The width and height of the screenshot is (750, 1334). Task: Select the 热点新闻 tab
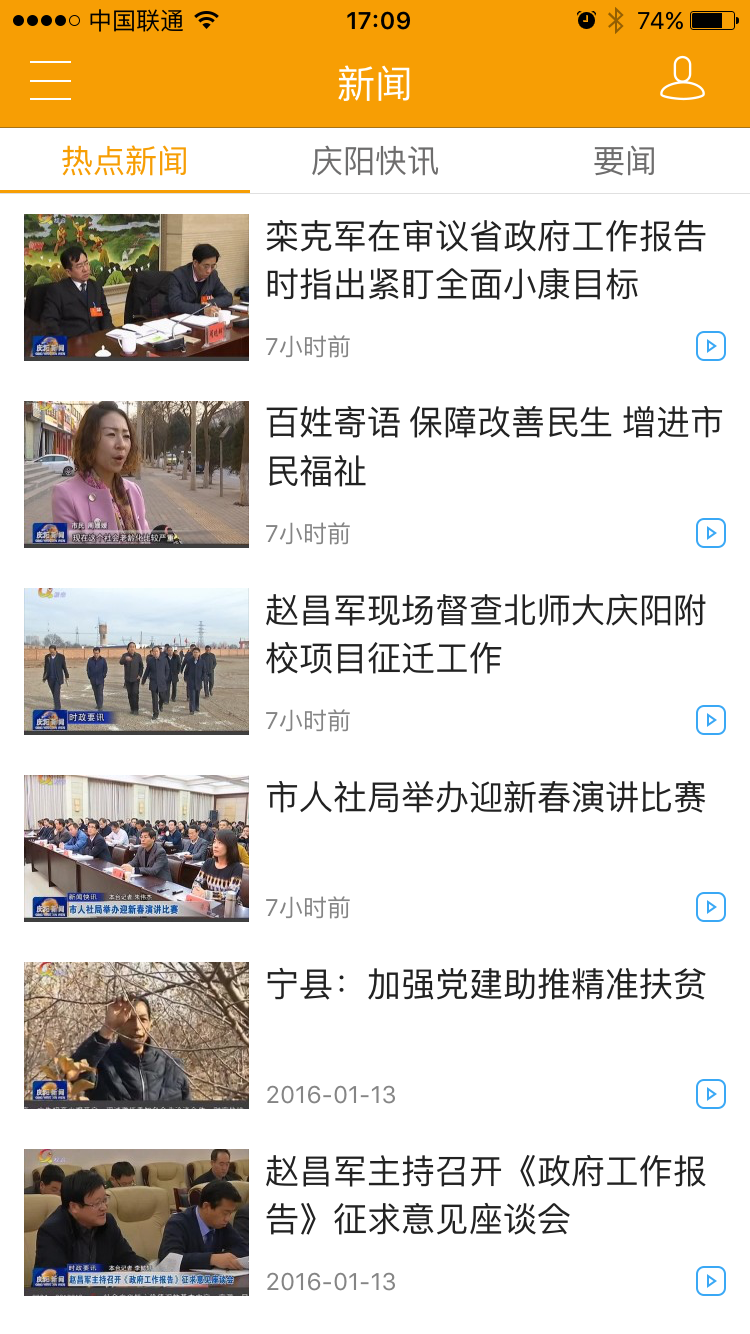125,161
